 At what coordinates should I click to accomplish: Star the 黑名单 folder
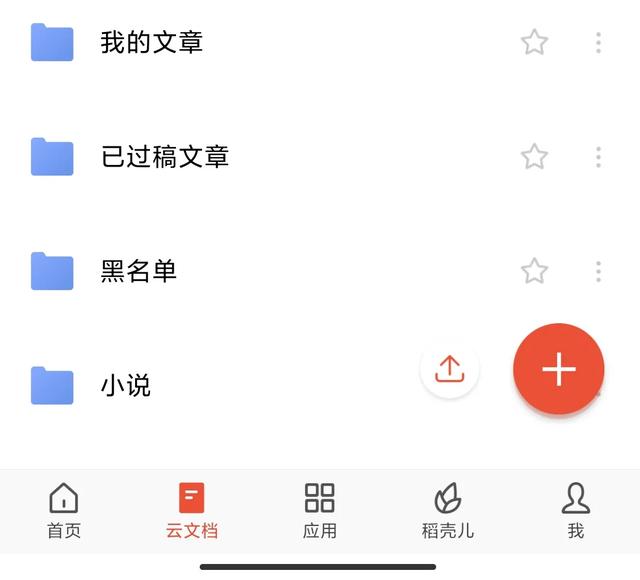[x=535, y=270]
